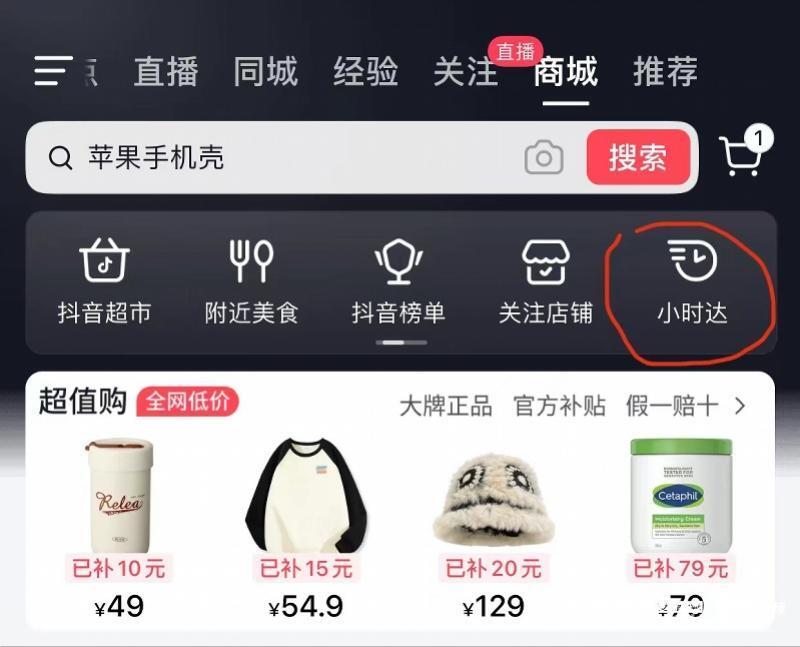The width and height of the screenshot is (800, 647).
Task: Open 抖音超市
Action: [105, 282]
